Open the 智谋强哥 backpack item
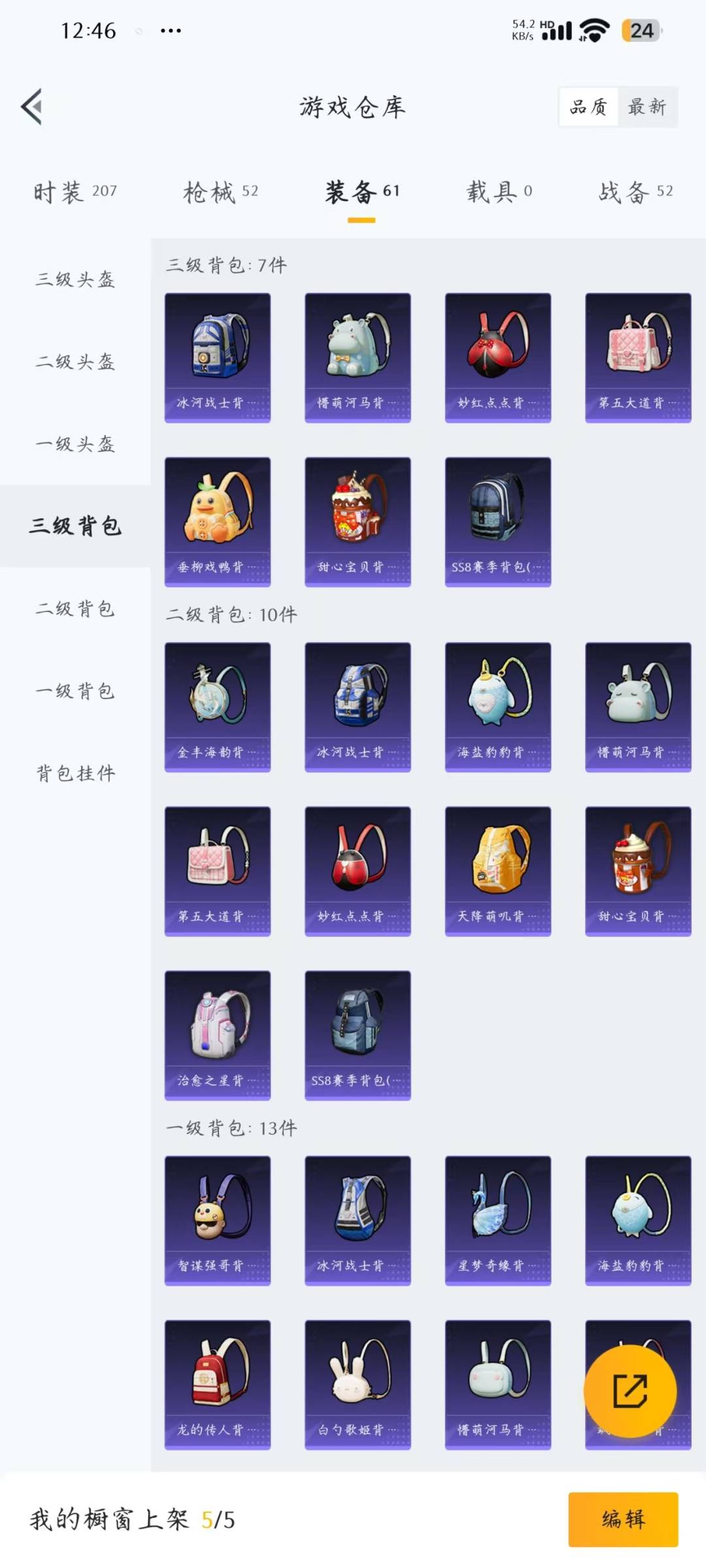706x1568 pixels. click(x=218, y=1220)
